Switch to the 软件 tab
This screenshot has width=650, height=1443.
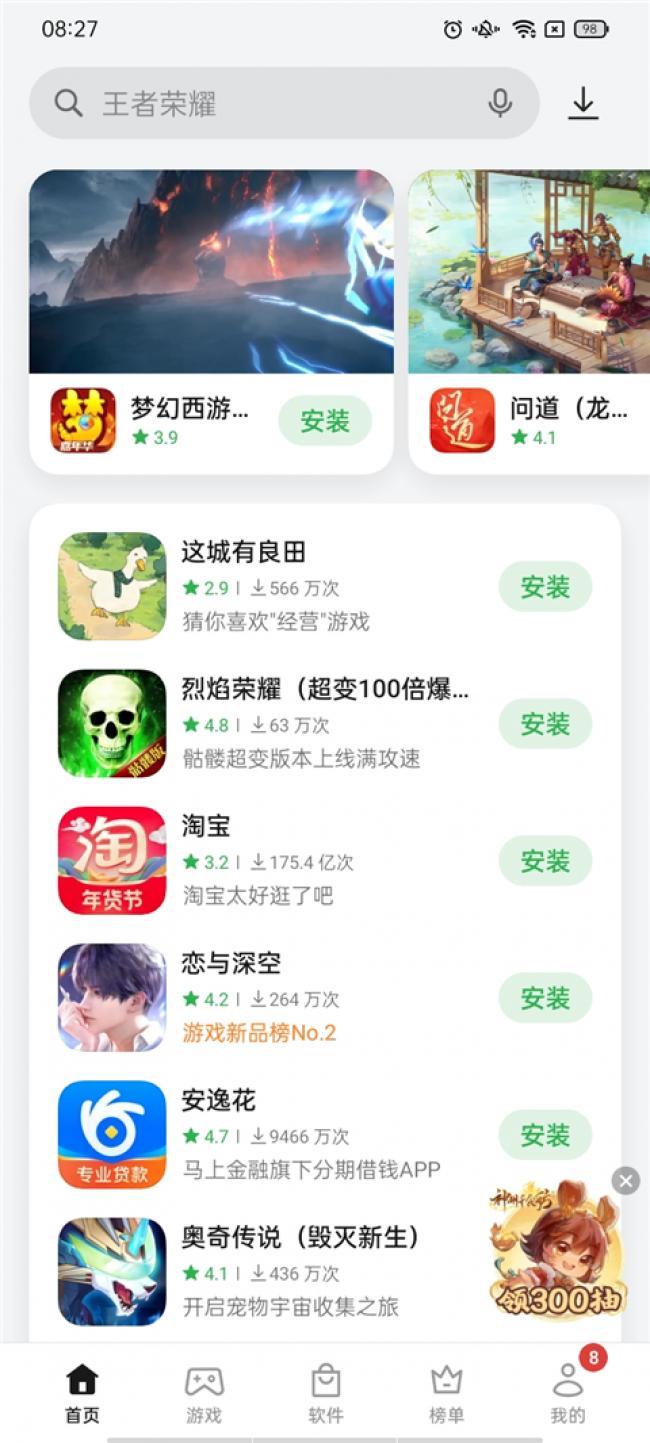(x=326, y=1395)
